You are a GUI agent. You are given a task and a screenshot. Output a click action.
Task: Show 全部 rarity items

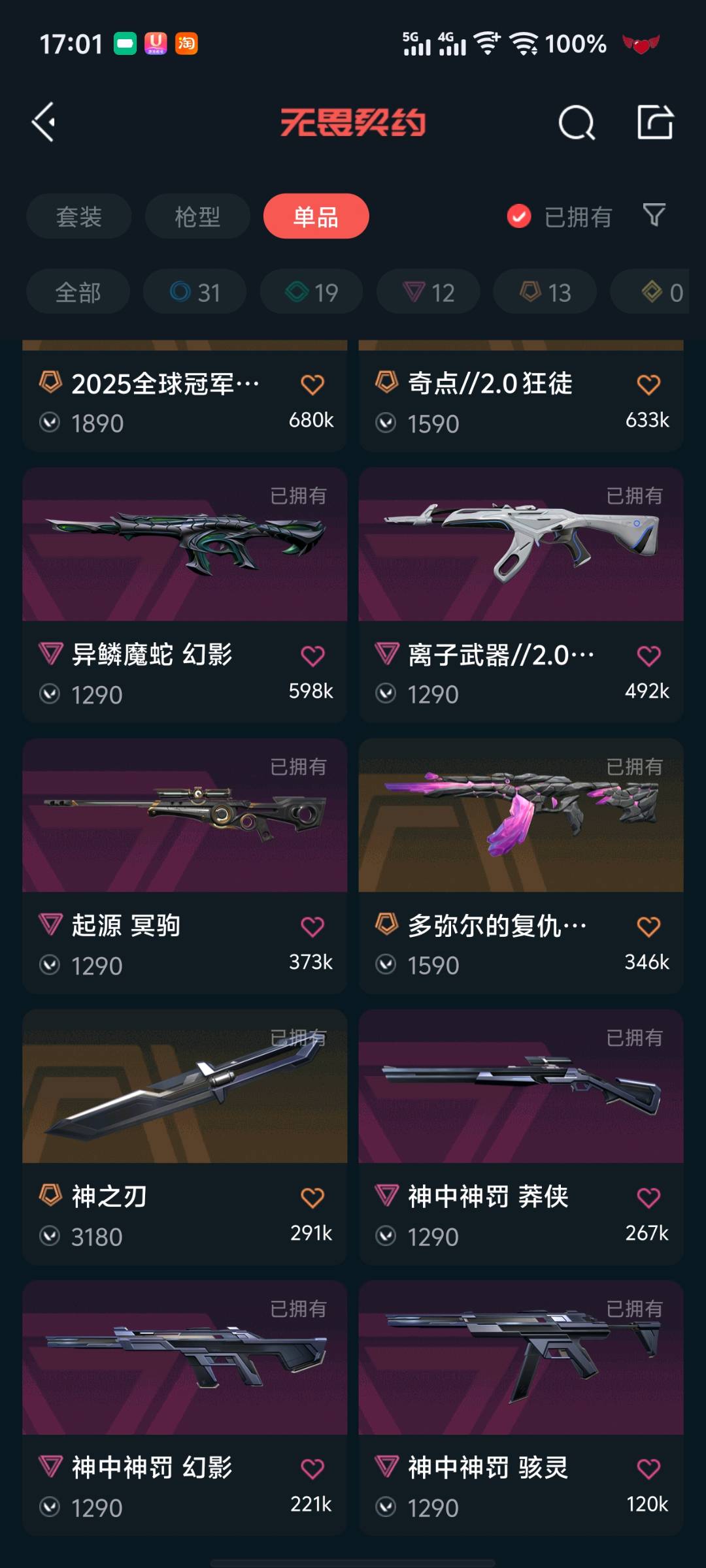click(78, 292)
